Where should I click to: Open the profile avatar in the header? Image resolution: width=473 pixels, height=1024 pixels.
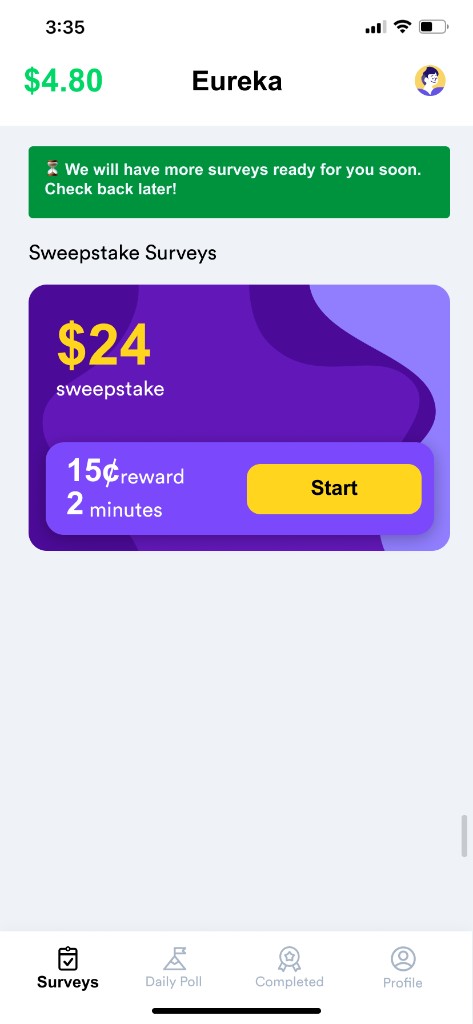click(x=430, y=81)
